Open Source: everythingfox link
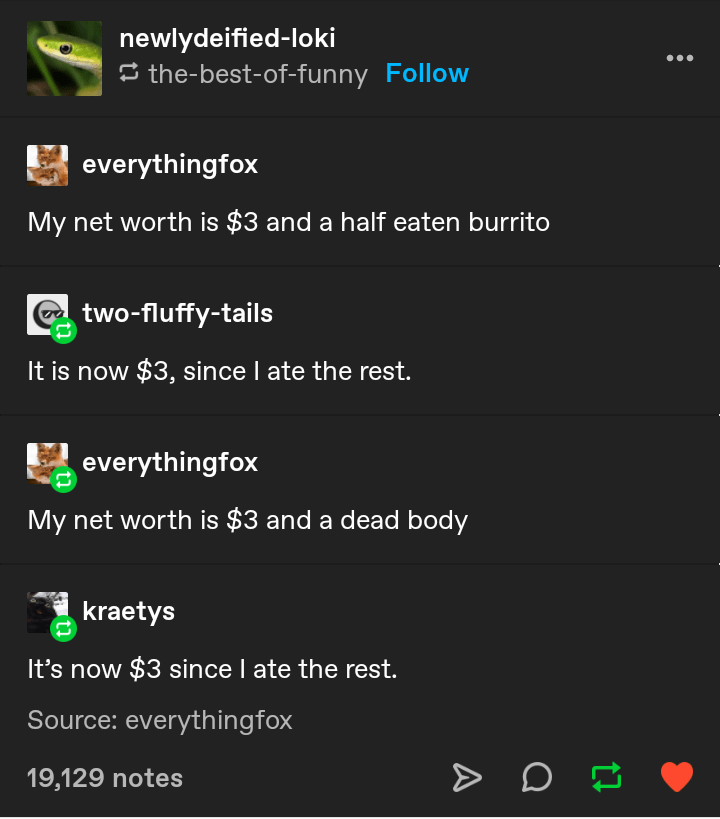The width and height of the screenshot is (720, 819). pyautogui.click(x=159, y=719)
